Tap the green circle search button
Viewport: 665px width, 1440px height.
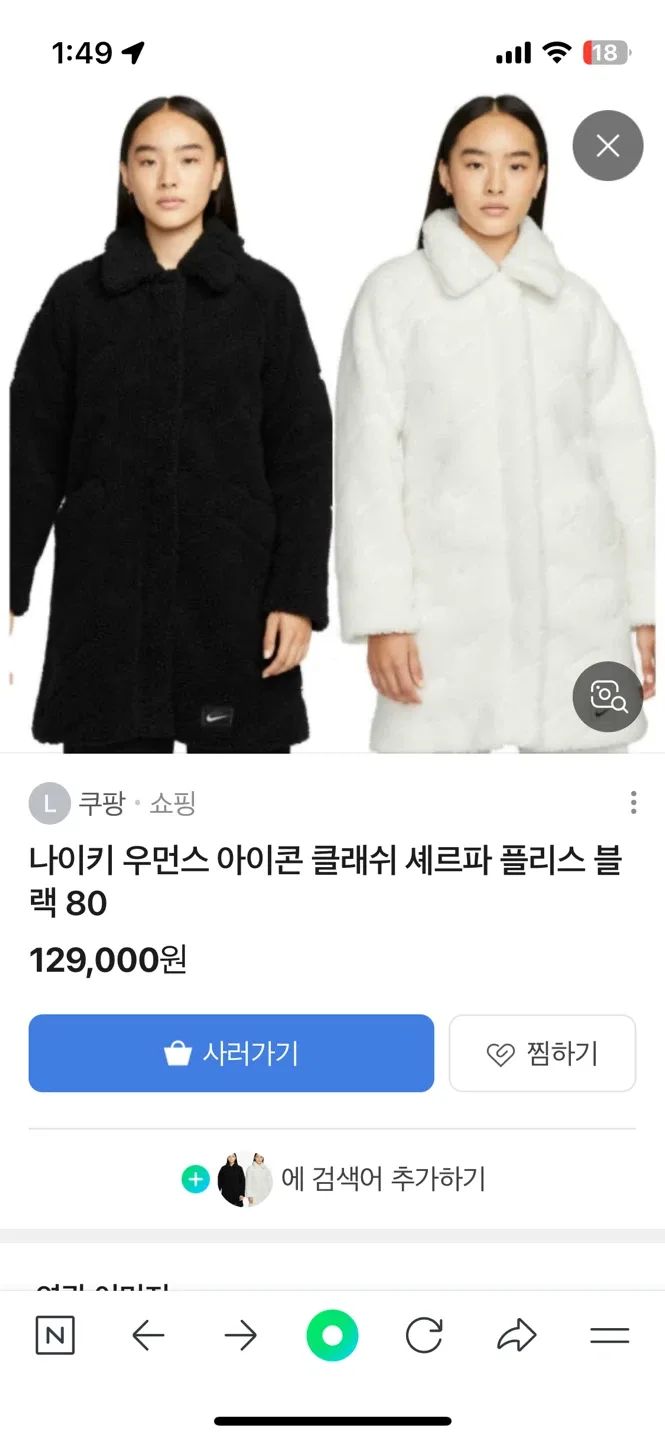pyautogui.click(x=332, y=1336)
